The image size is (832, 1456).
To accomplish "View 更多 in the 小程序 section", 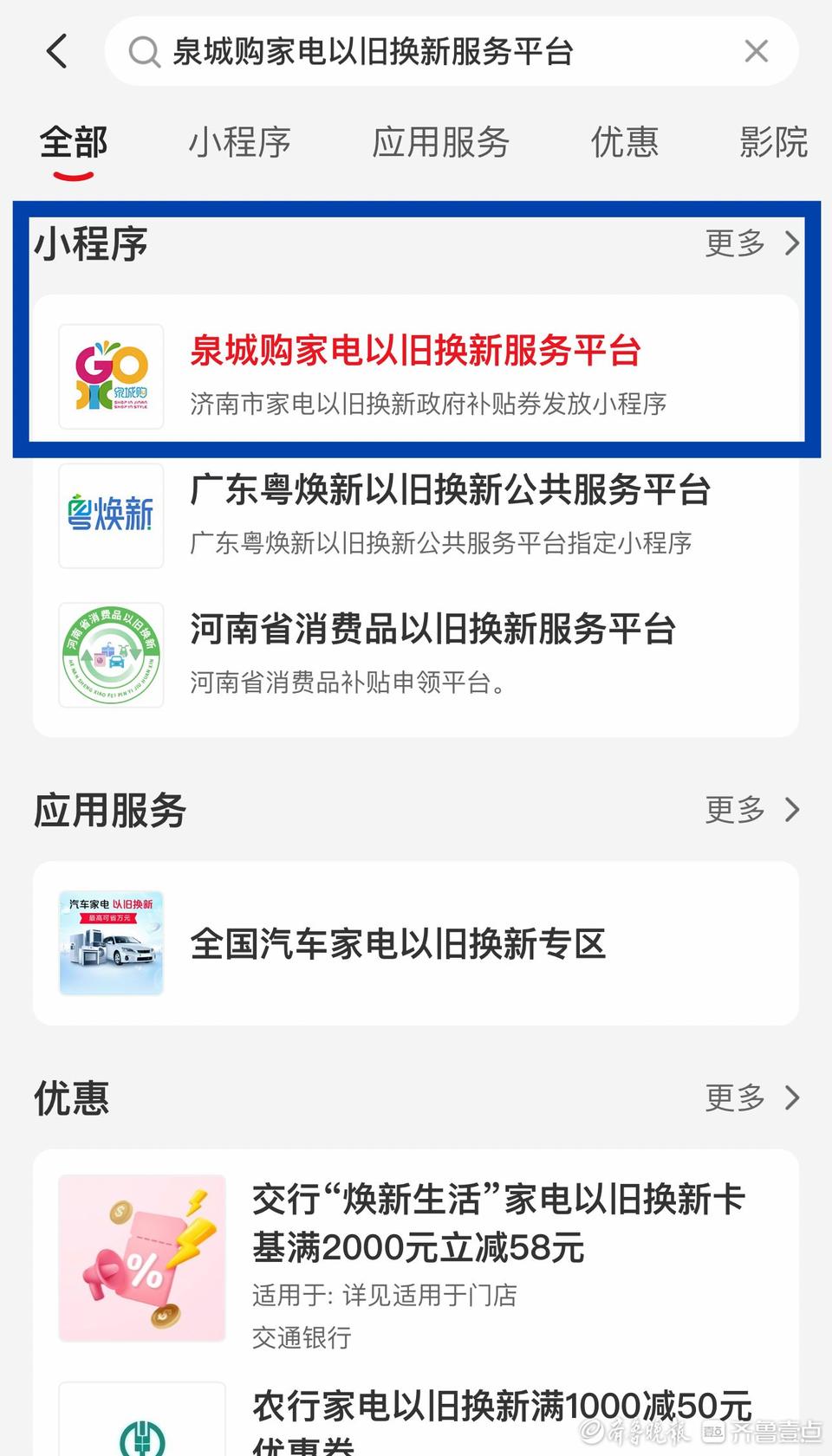I will point(751,243).
